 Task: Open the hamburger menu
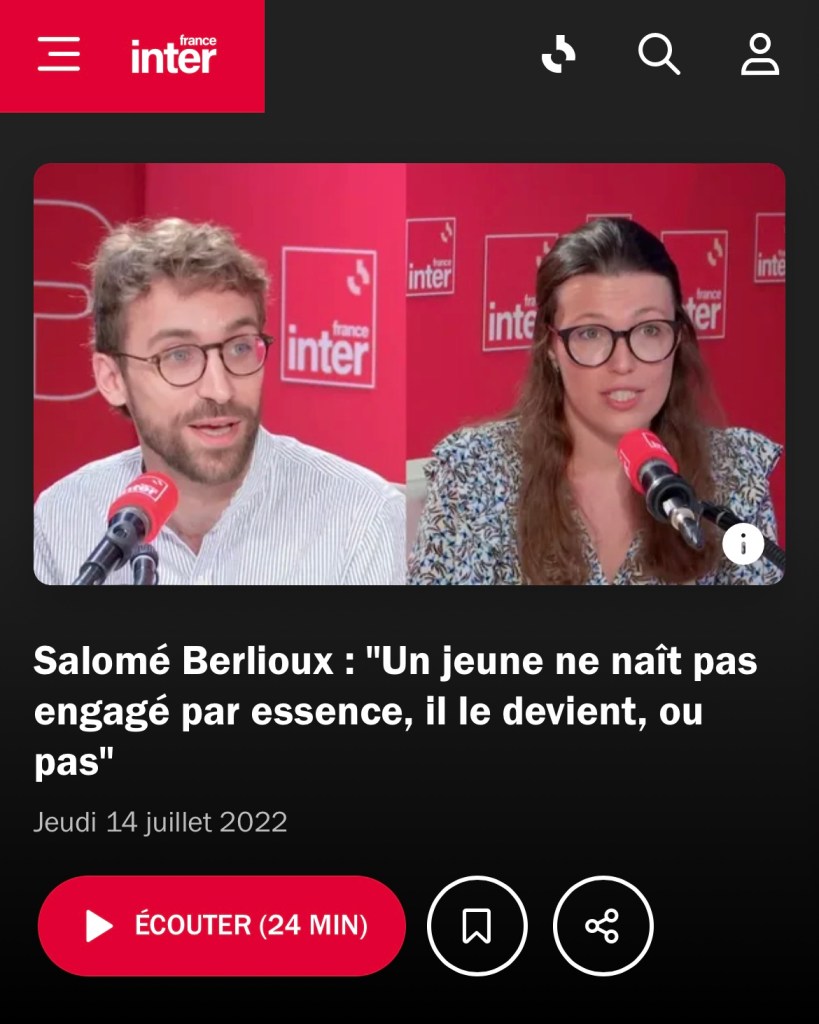click(59, 54)
